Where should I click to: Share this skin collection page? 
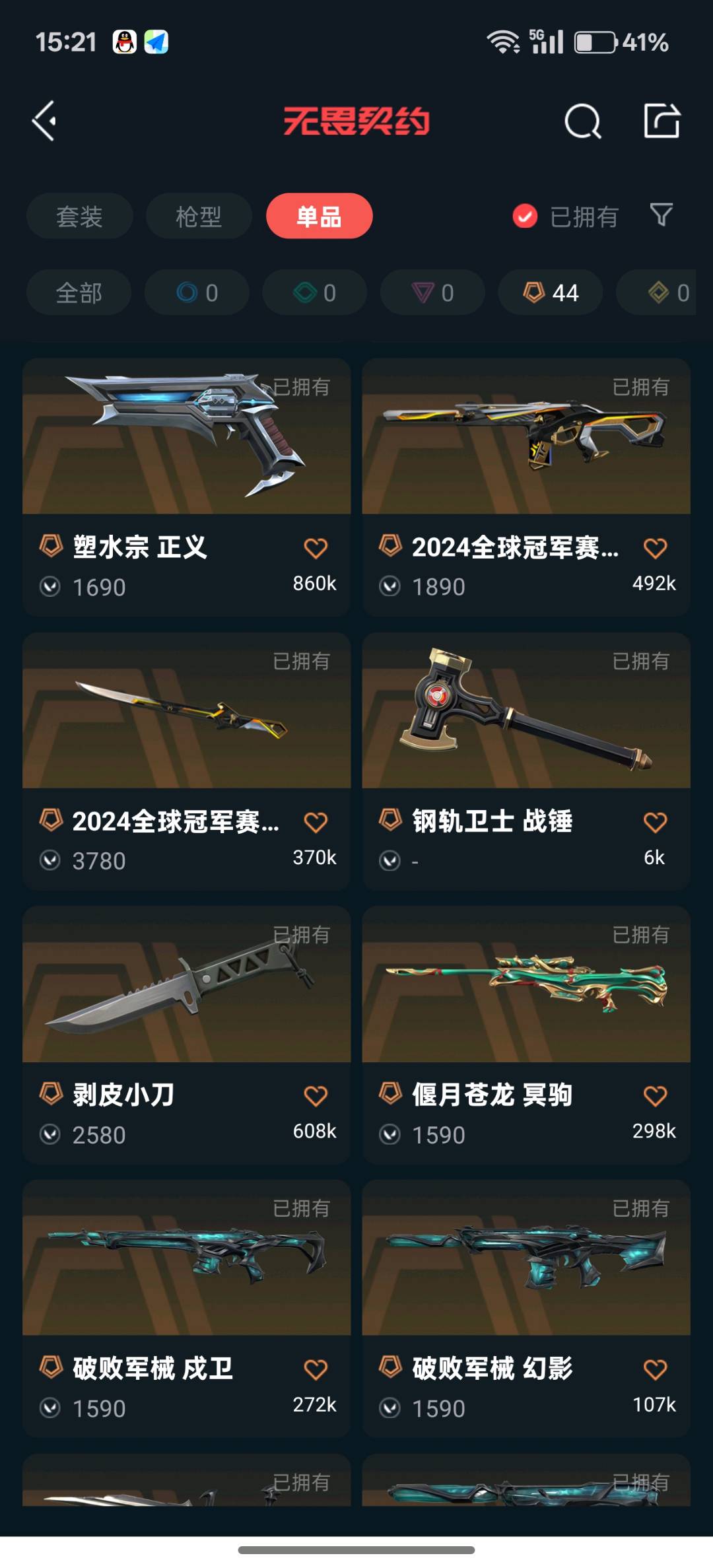(662, 121)
